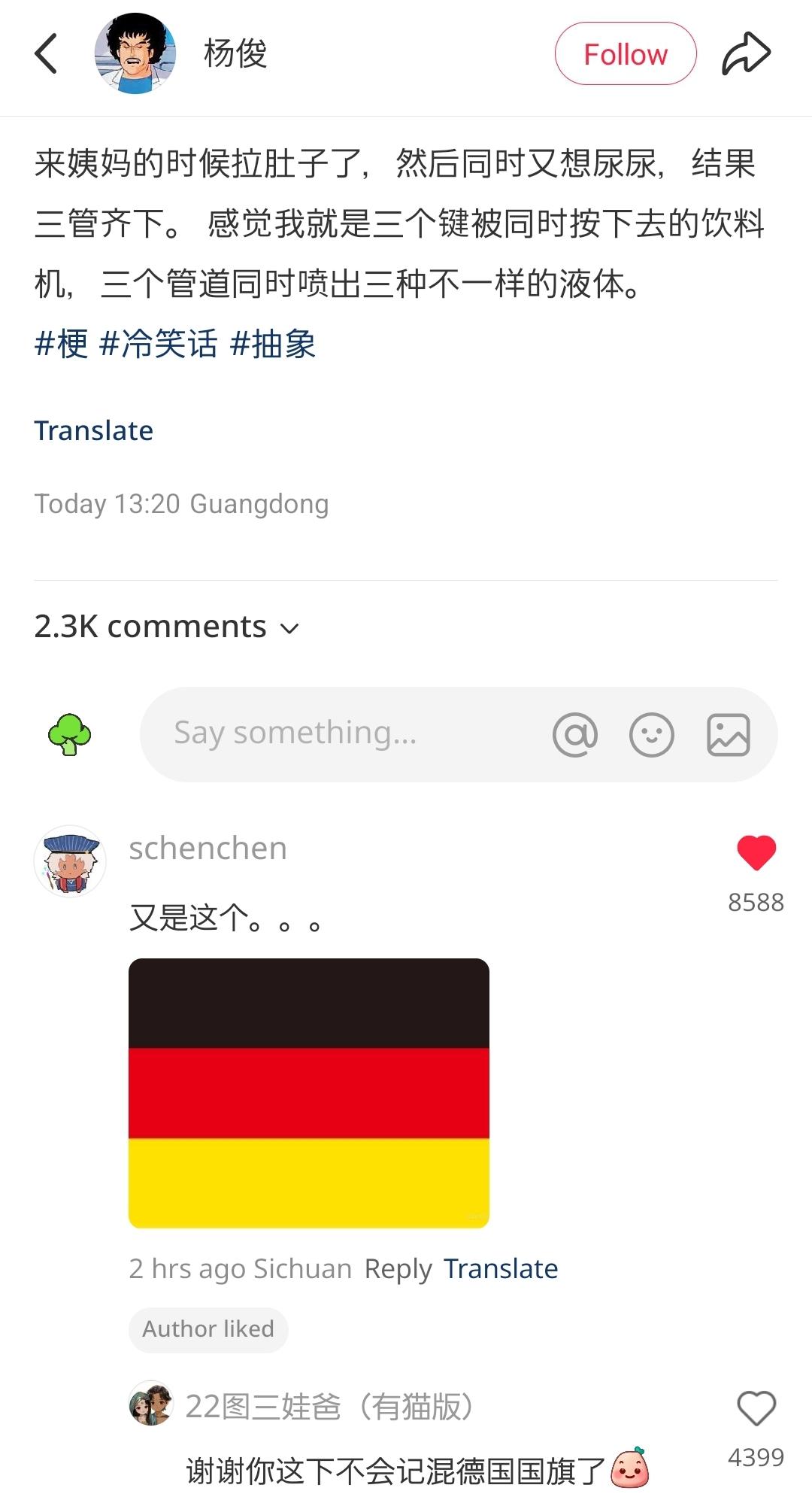Go back using the top-left arrow

coord(46,54)
